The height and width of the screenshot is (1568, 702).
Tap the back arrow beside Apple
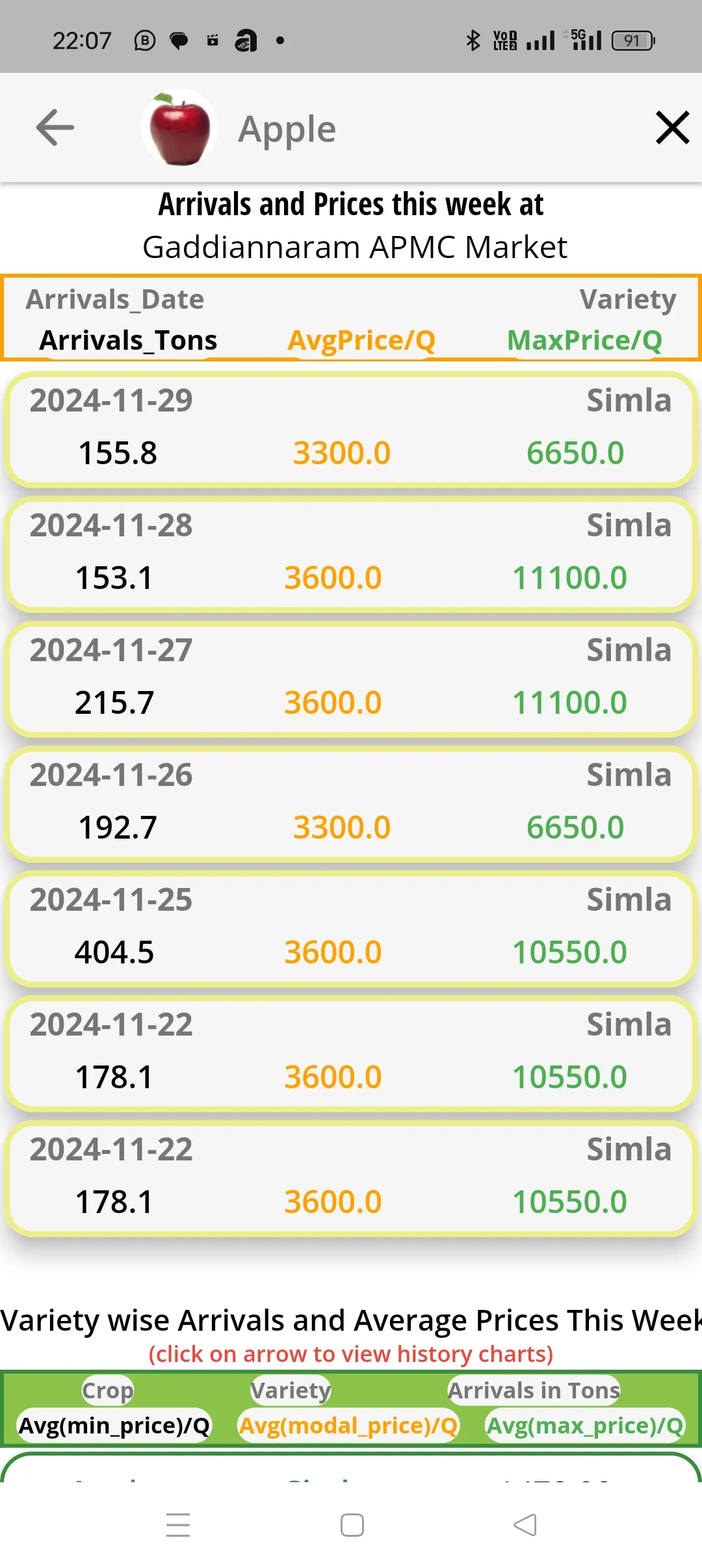pyautogui.click(x=55, y=127)
